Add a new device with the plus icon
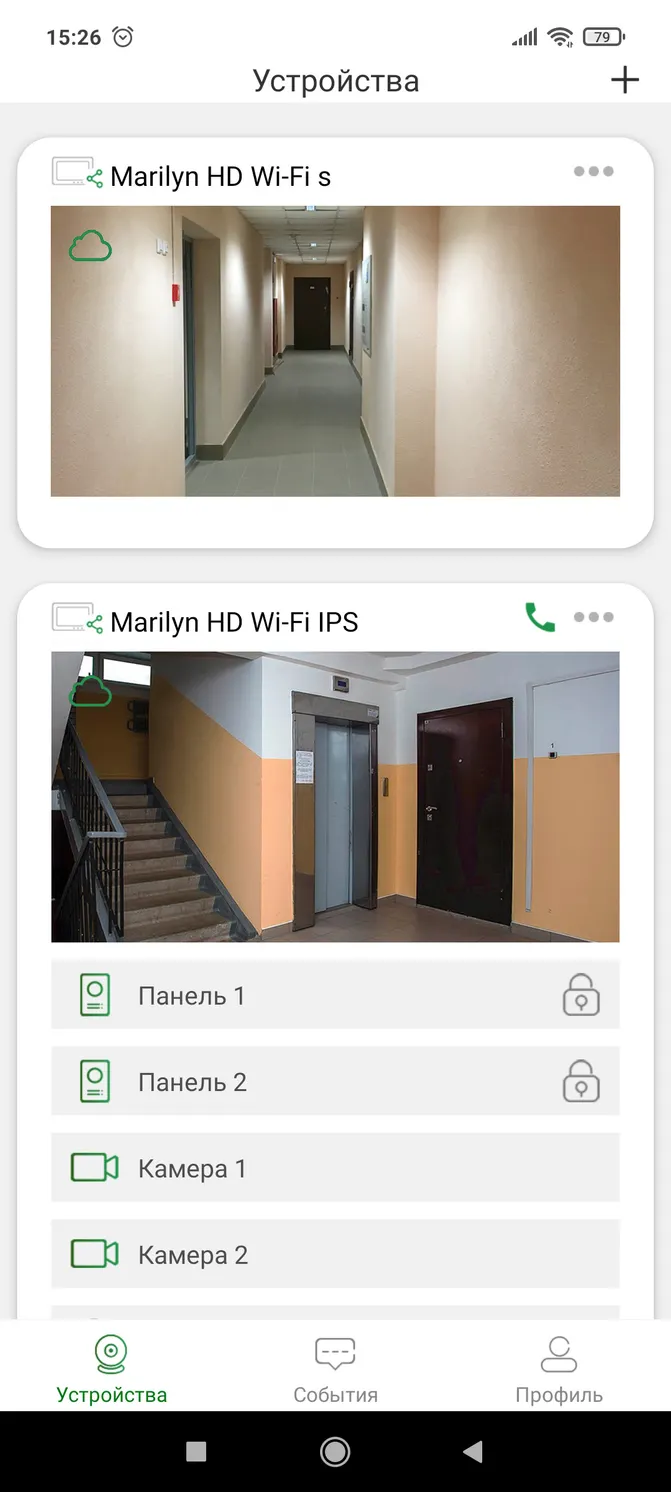 (x=624, y=80)
